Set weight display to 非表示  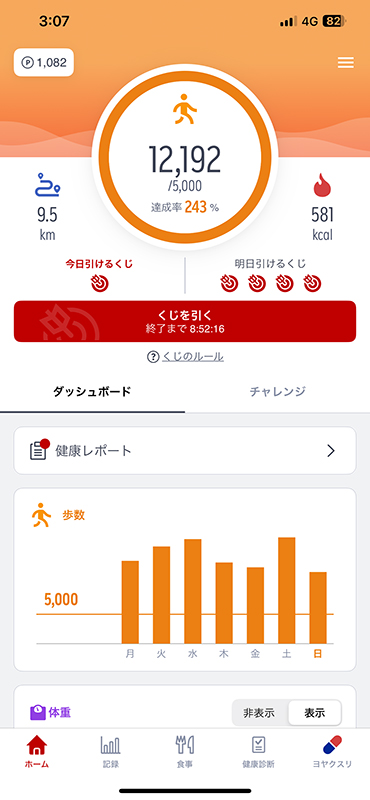pyautogui.click(x=259, y=713)
